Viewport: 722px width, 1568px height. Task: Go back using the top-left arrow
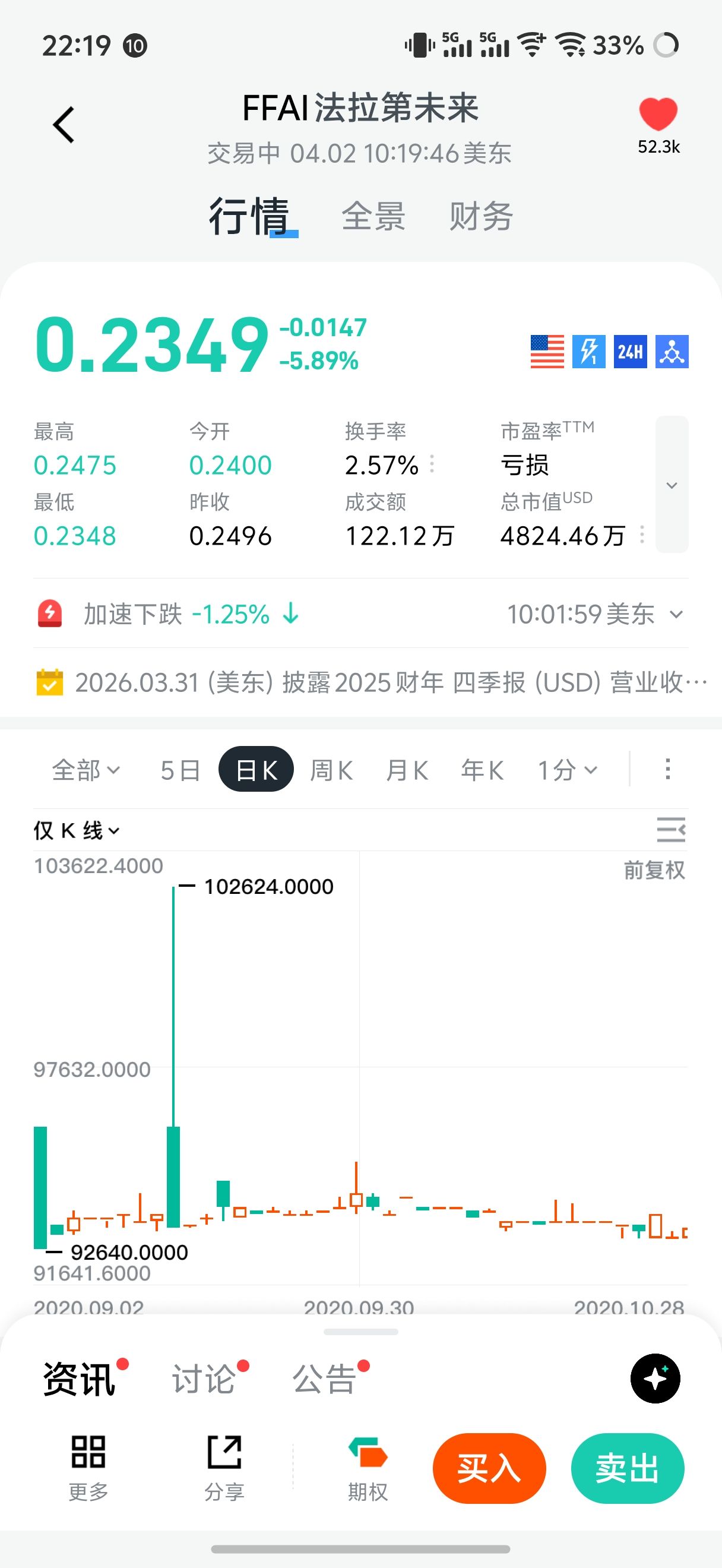click(64, 125)
